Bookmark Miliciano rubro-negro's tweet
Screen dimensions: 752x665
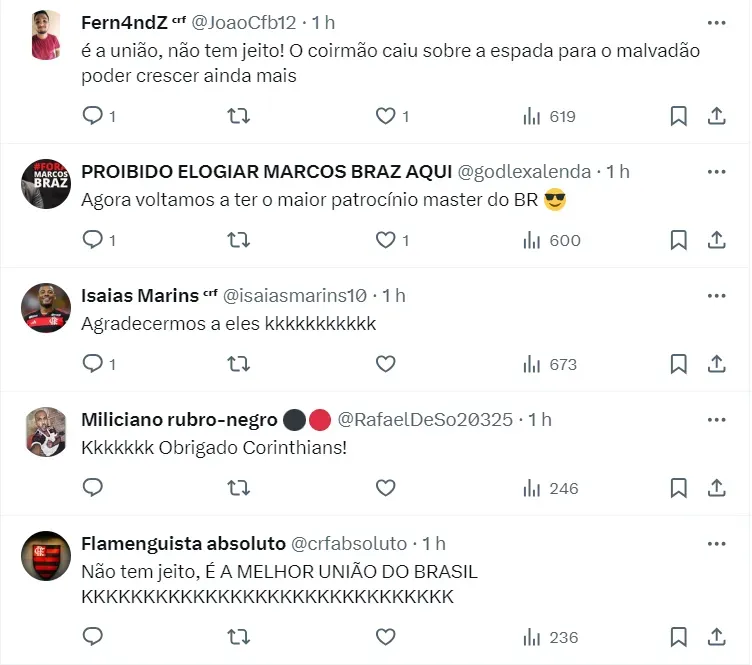(x=678, y=488)
